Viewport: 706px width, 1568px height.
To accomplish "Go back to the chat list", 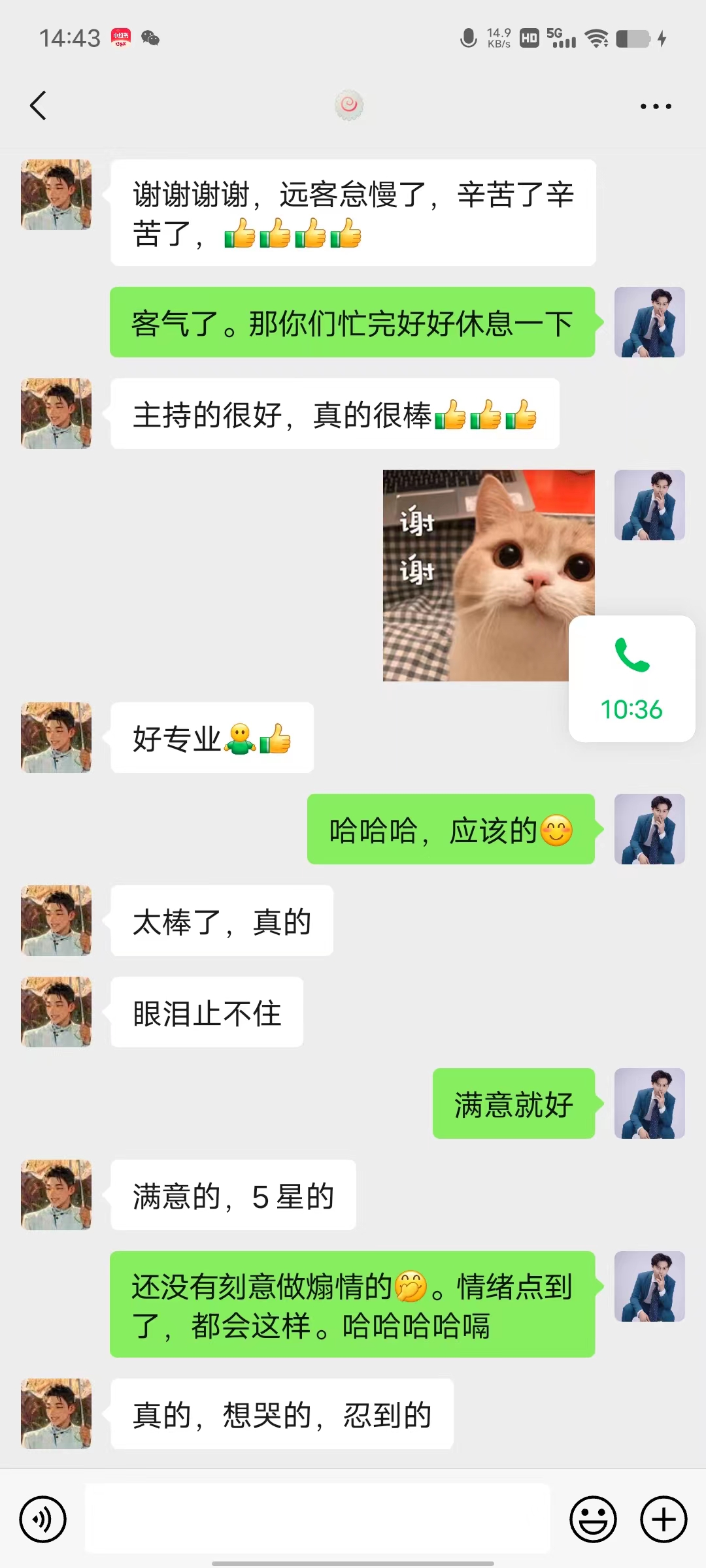I will (x=39, y=106).
